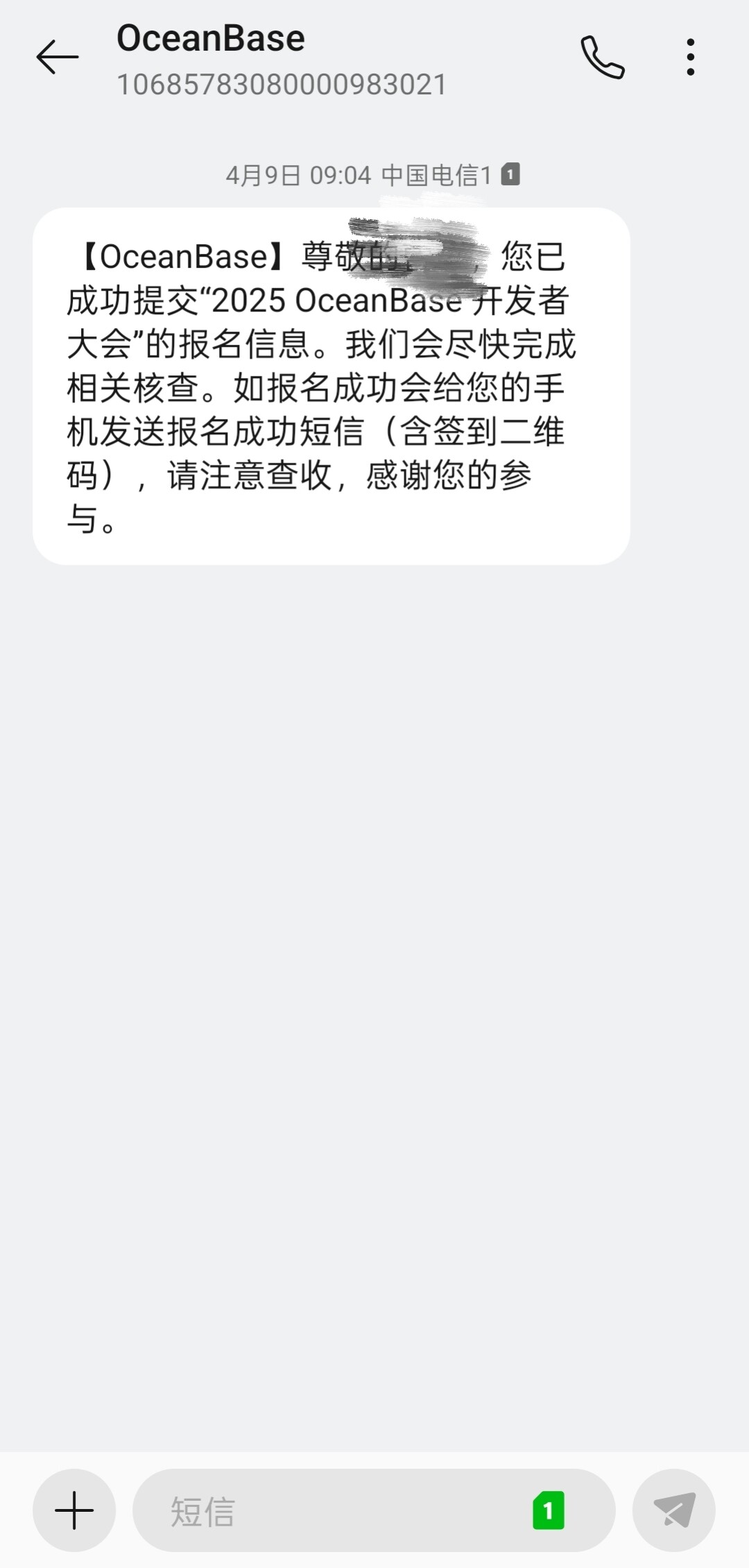Switch SIM with green card 1 badge
Image resolution: width=749 pixels, height=1568 pixels.
tap(549, 1510)
